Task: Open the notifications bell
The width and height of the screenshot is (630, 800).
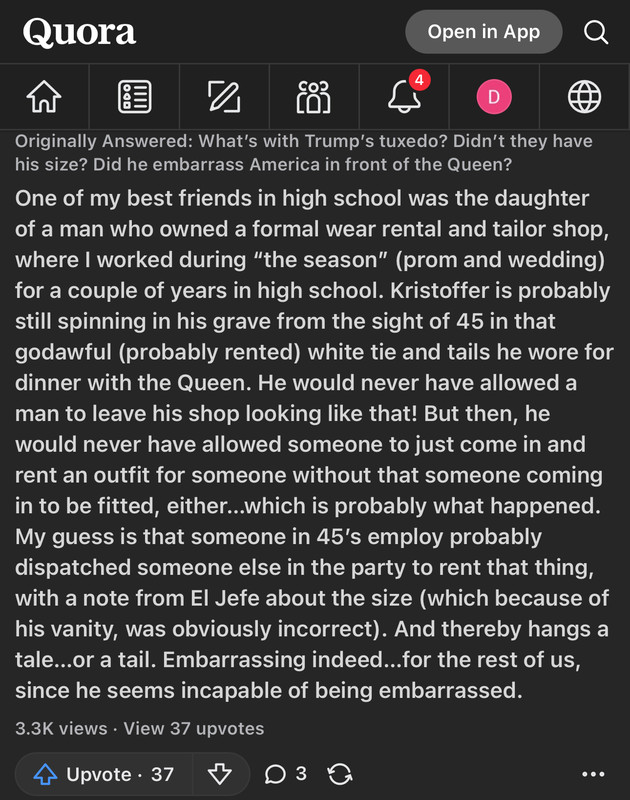Action: (404, 96)
